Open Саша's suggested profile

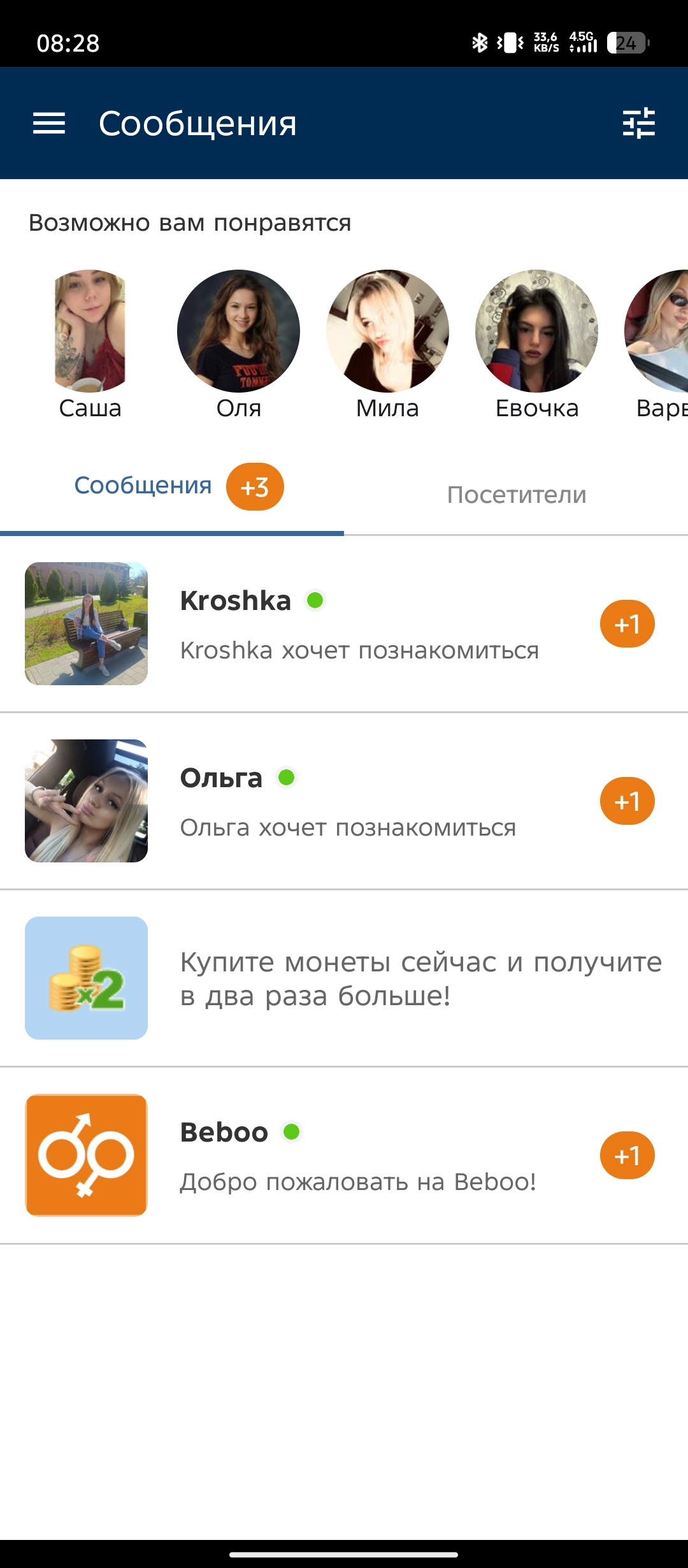90,331
